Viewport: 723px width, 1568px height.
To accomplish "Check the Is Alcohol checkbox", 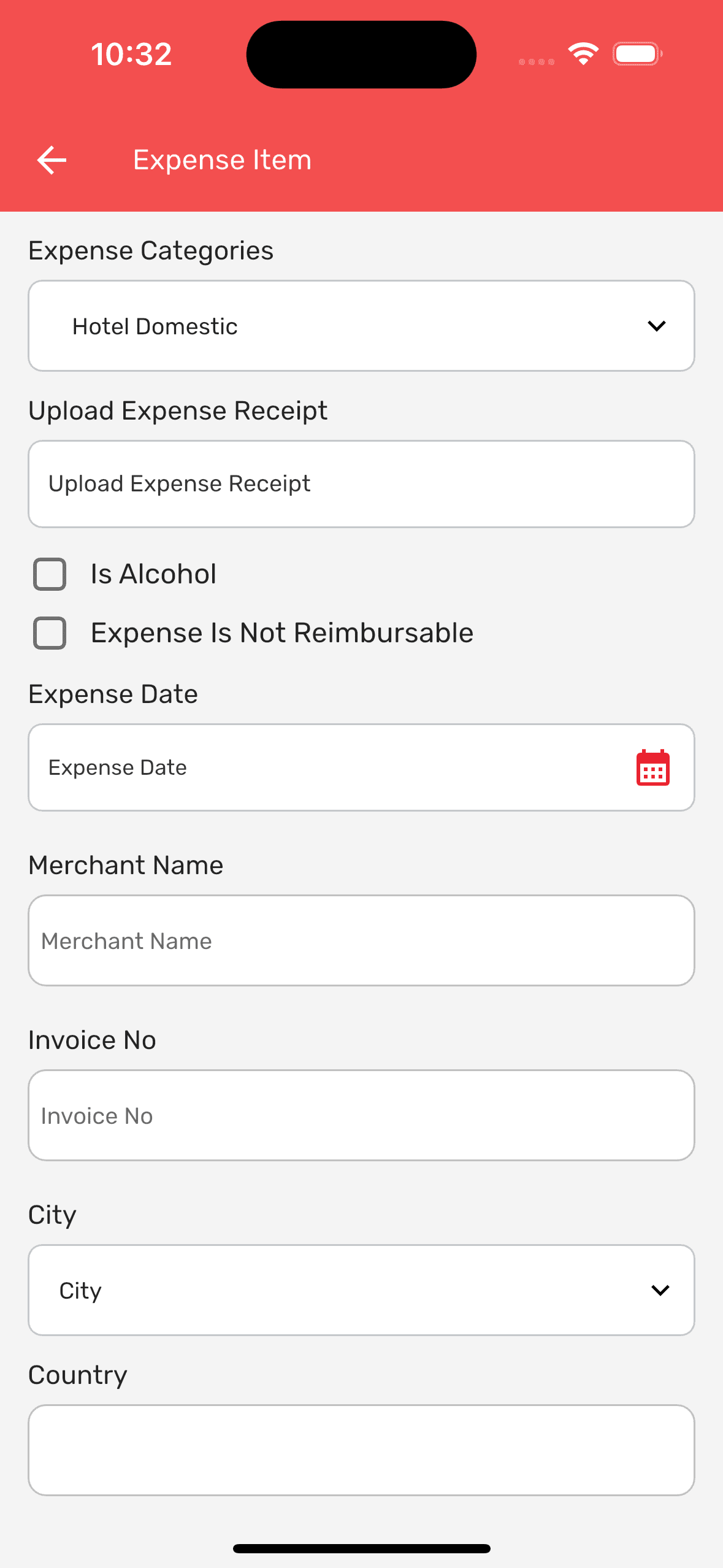I will (50, 574).
